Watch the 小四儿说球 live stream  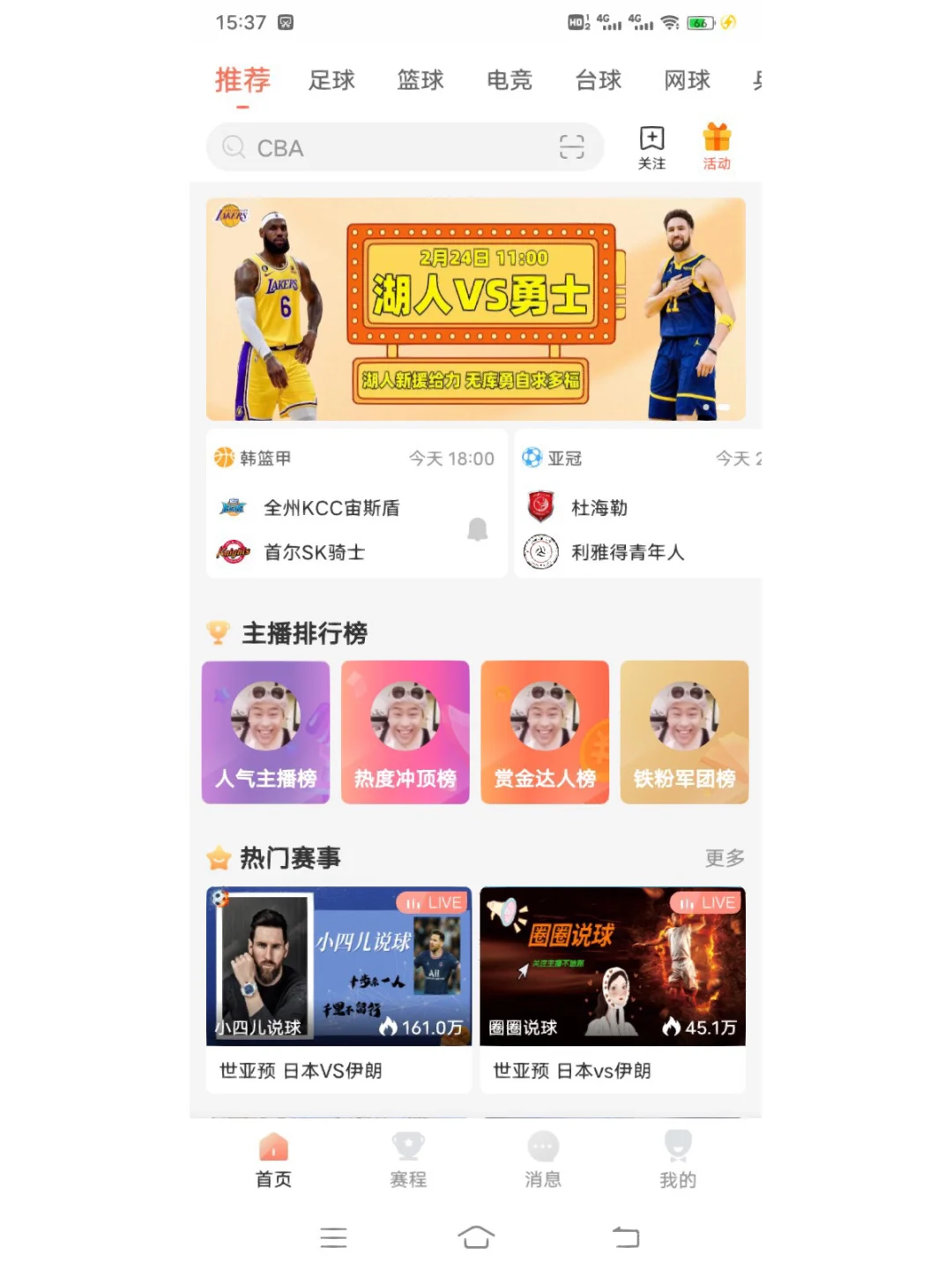[x=338, y=966]
